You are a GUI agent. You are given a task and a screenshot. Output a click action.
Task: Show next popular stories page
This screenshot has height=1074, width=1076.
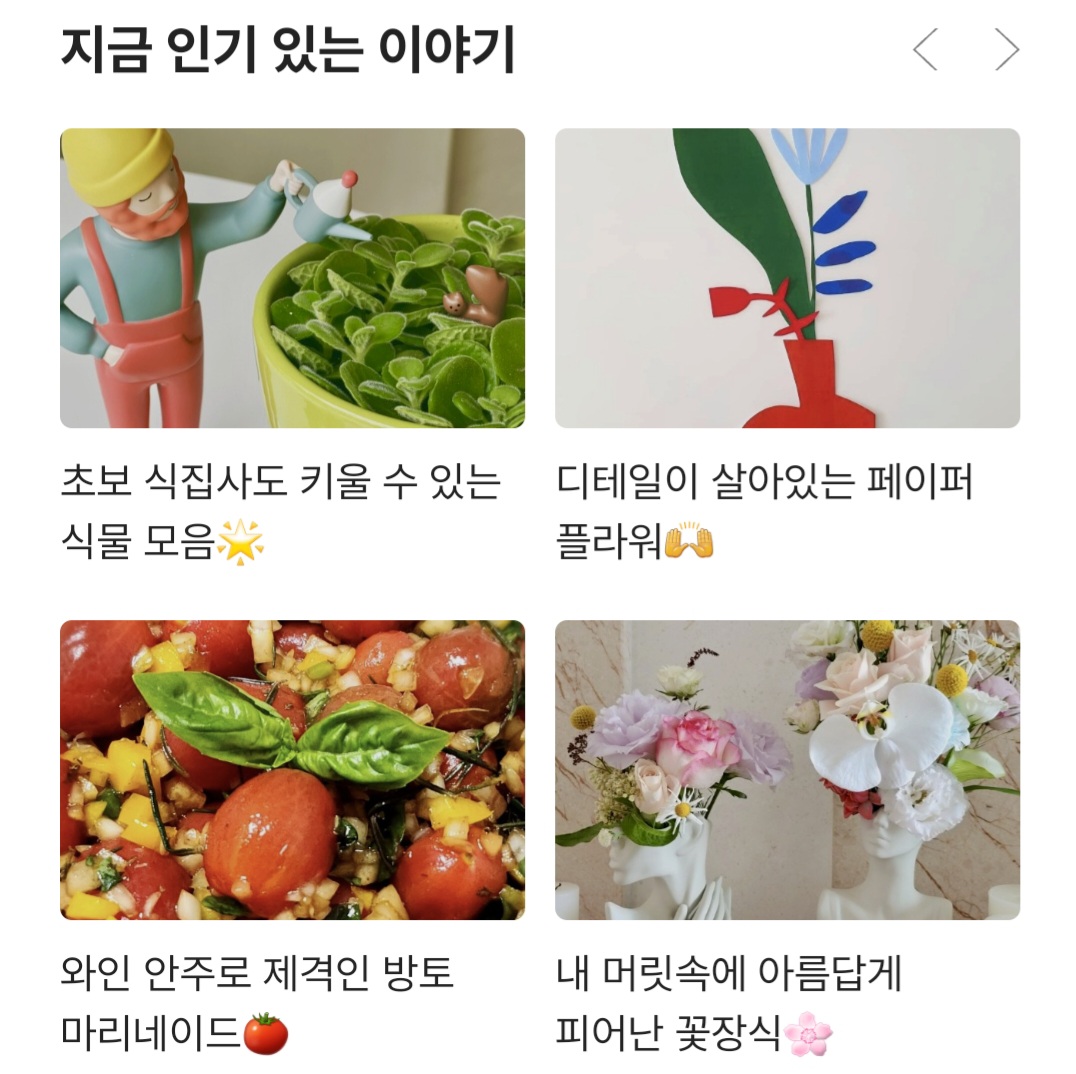click(1007, 49)
